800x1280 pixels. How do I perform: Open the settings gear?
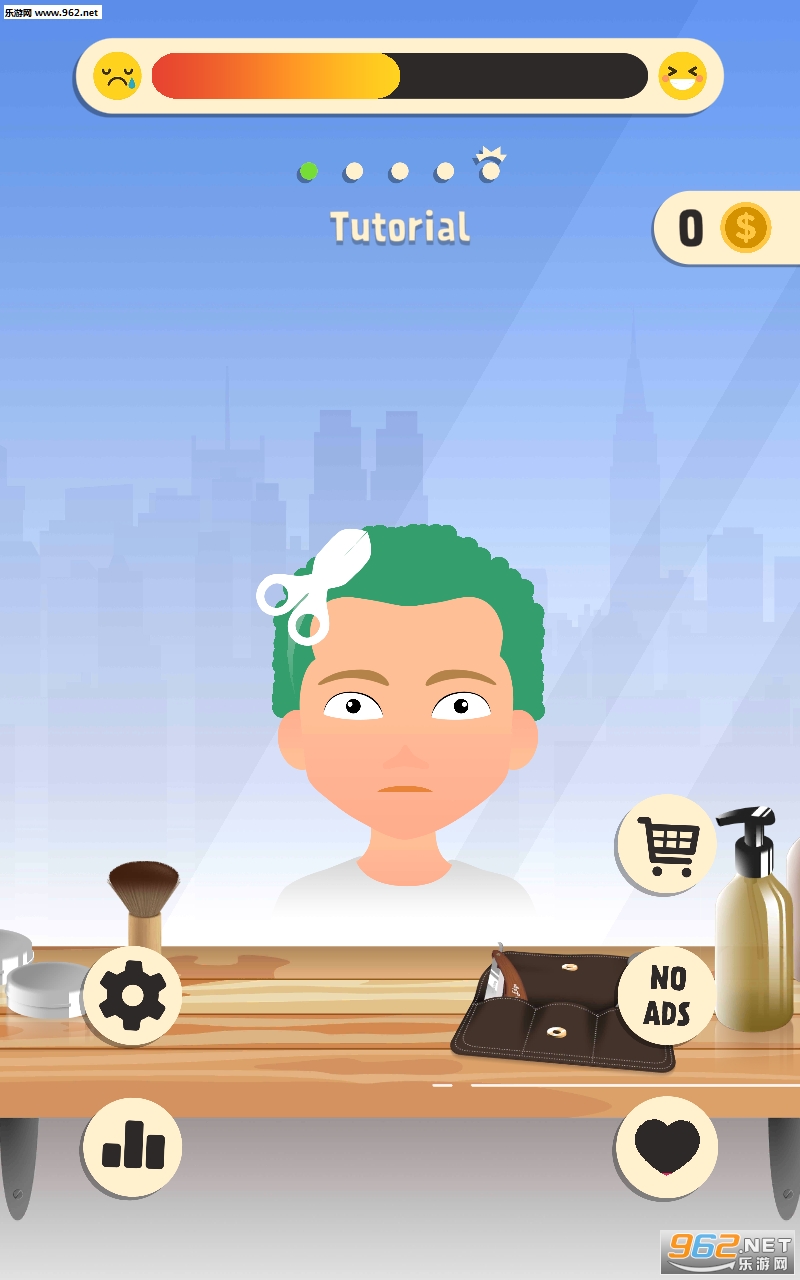132,995
